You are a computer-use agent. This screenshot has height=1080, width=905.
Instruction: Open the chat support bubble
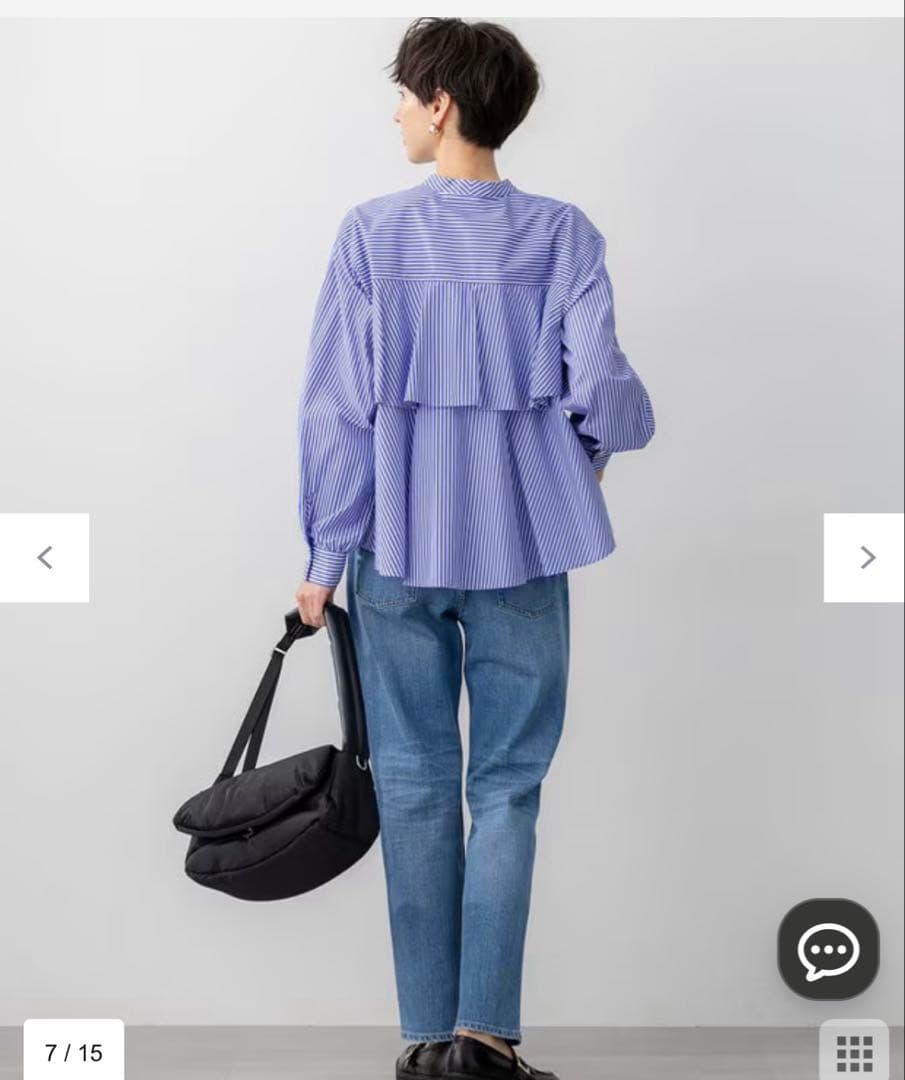point(828,949)
